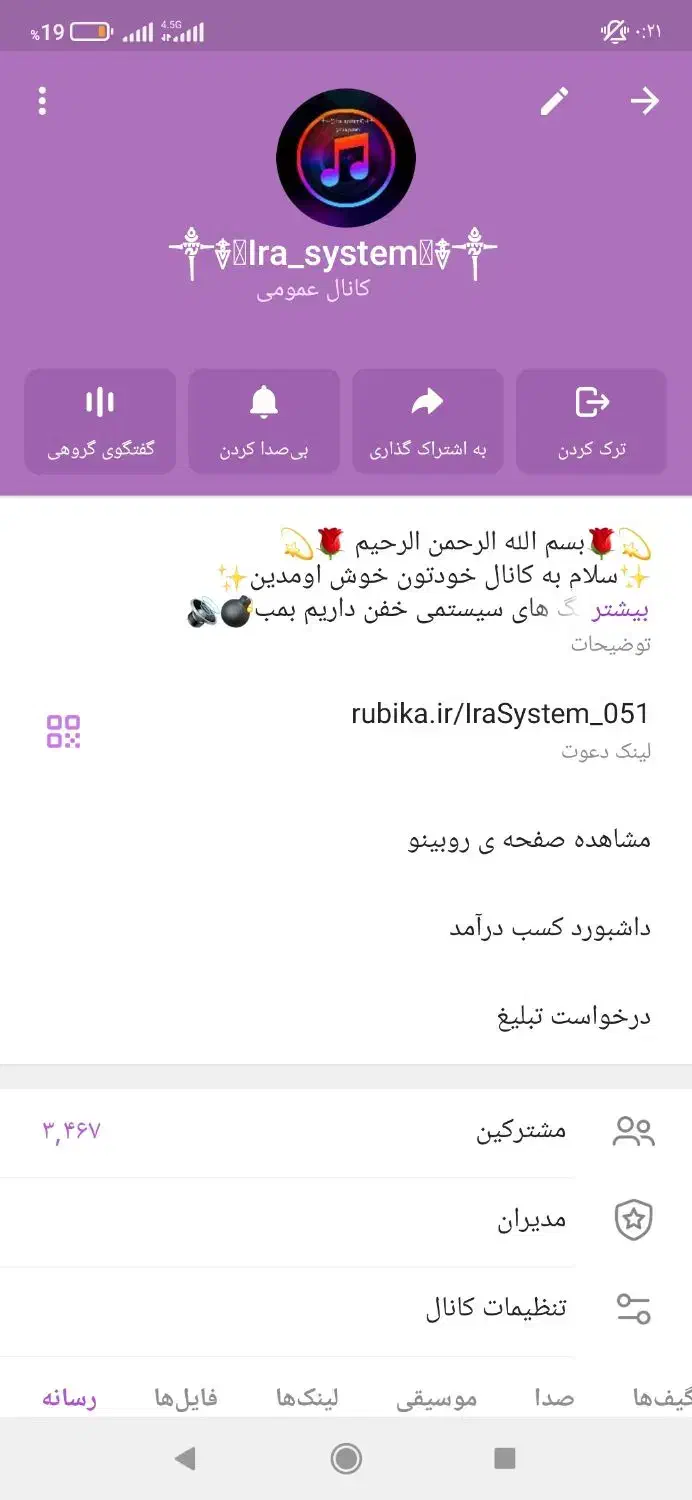Viewport: 692px width, 1500px height.
Task: Start a group voice chat (گفتگوی گروهی)
Action: pyautogui.click(x=100, y=421)
